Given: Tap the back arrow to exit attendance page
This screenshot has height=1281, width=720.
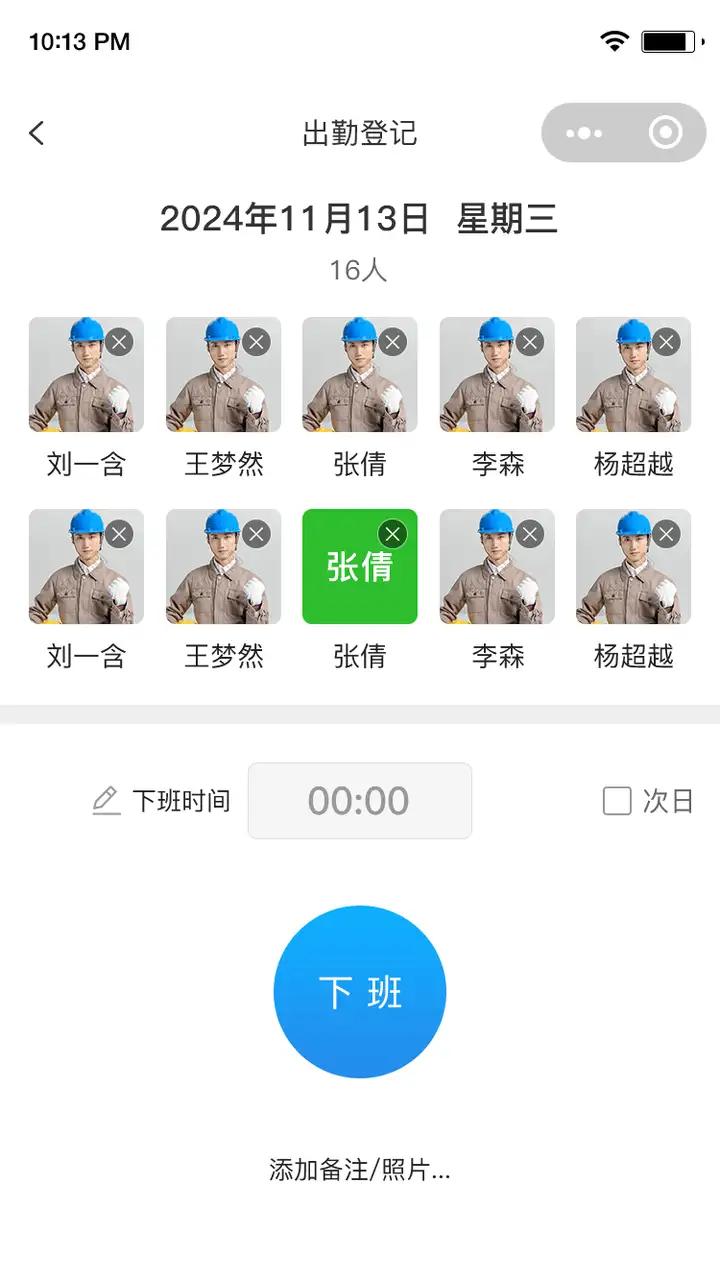Looking at the screenshot, I should click(x=36, y=132).
